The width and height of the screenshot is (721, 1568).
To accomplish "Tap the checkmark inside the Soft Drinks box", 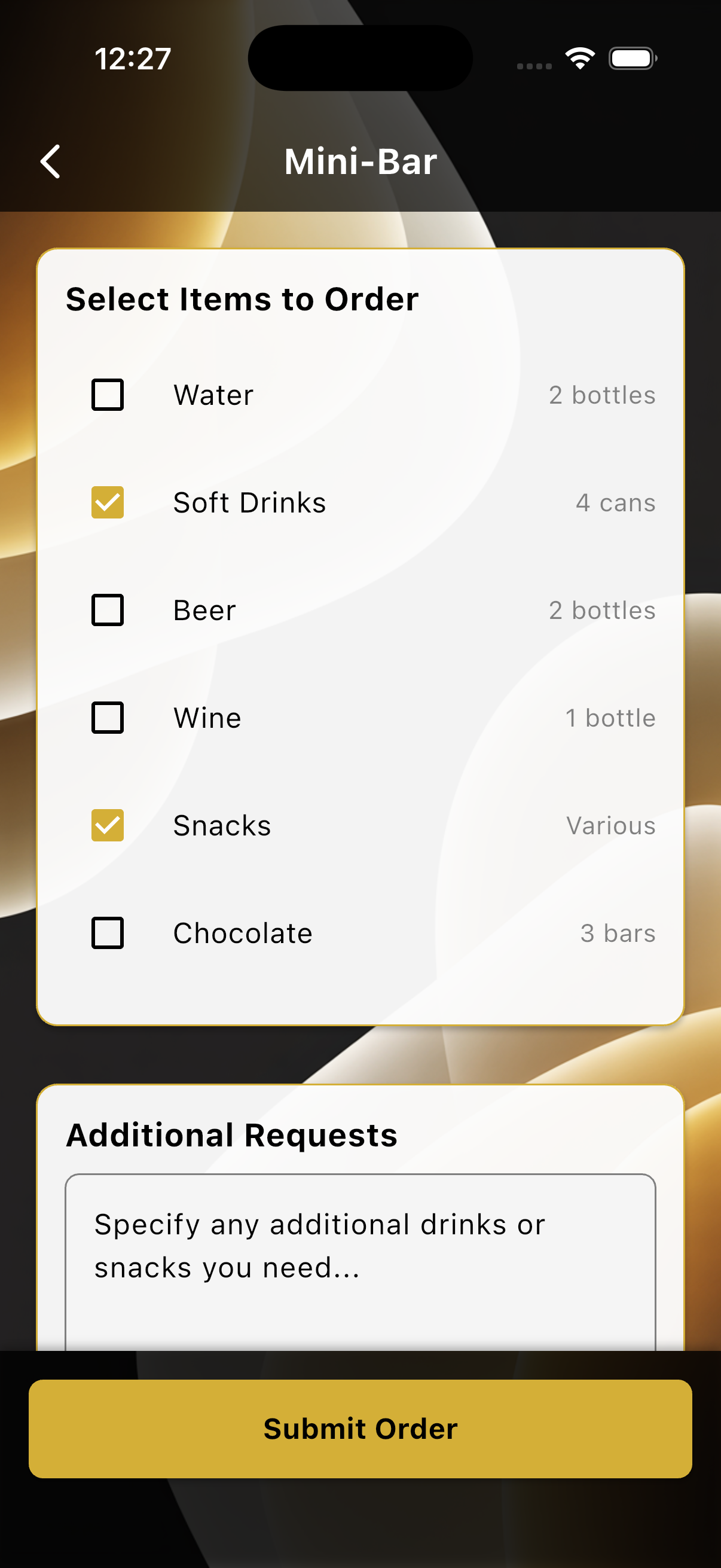I will tap(107, 503).
